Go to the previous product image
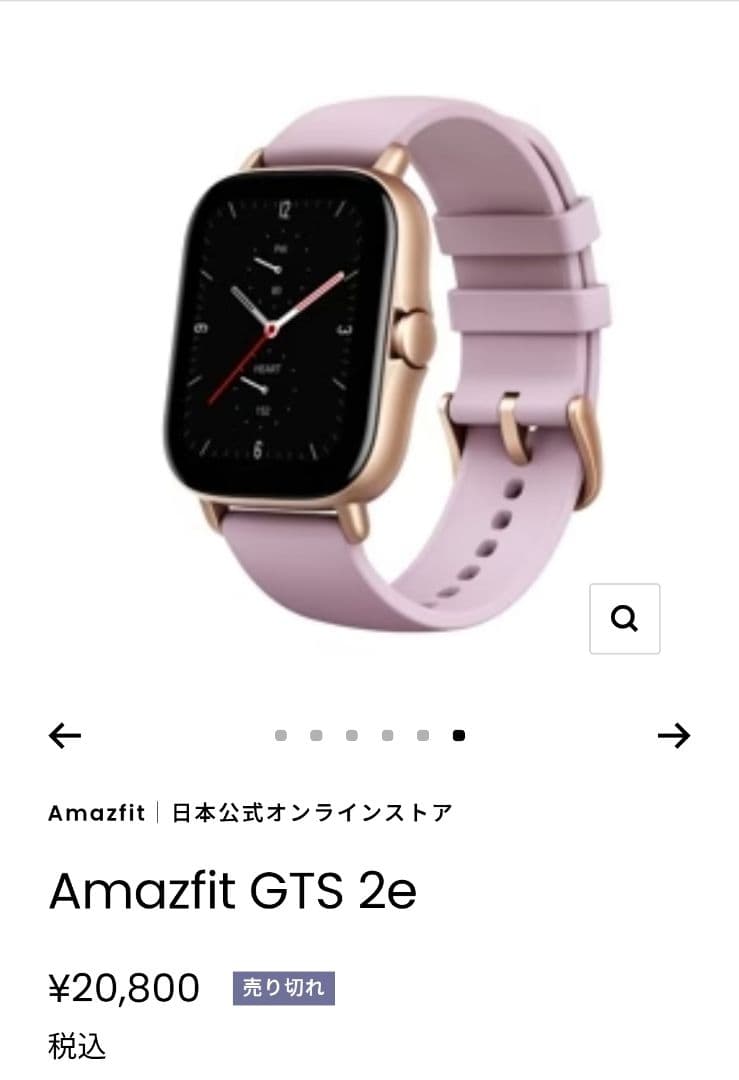The height and width of the screenshot is (1080, 739). coord(65,736)
